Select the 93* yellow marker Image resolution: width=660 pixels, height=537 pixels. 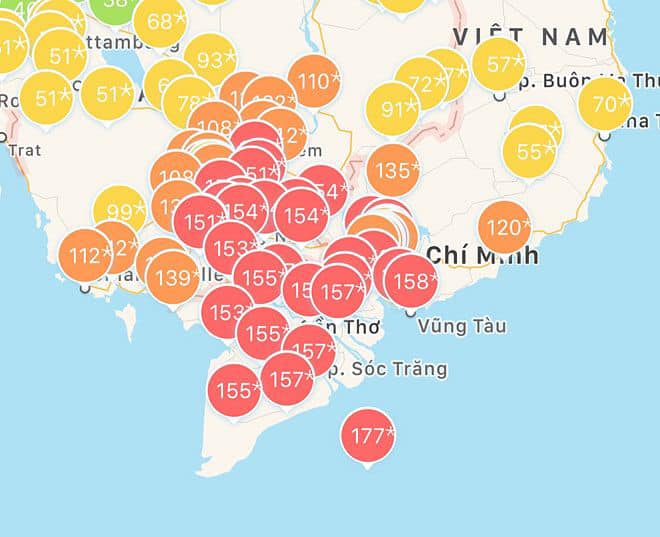[210, 60]
